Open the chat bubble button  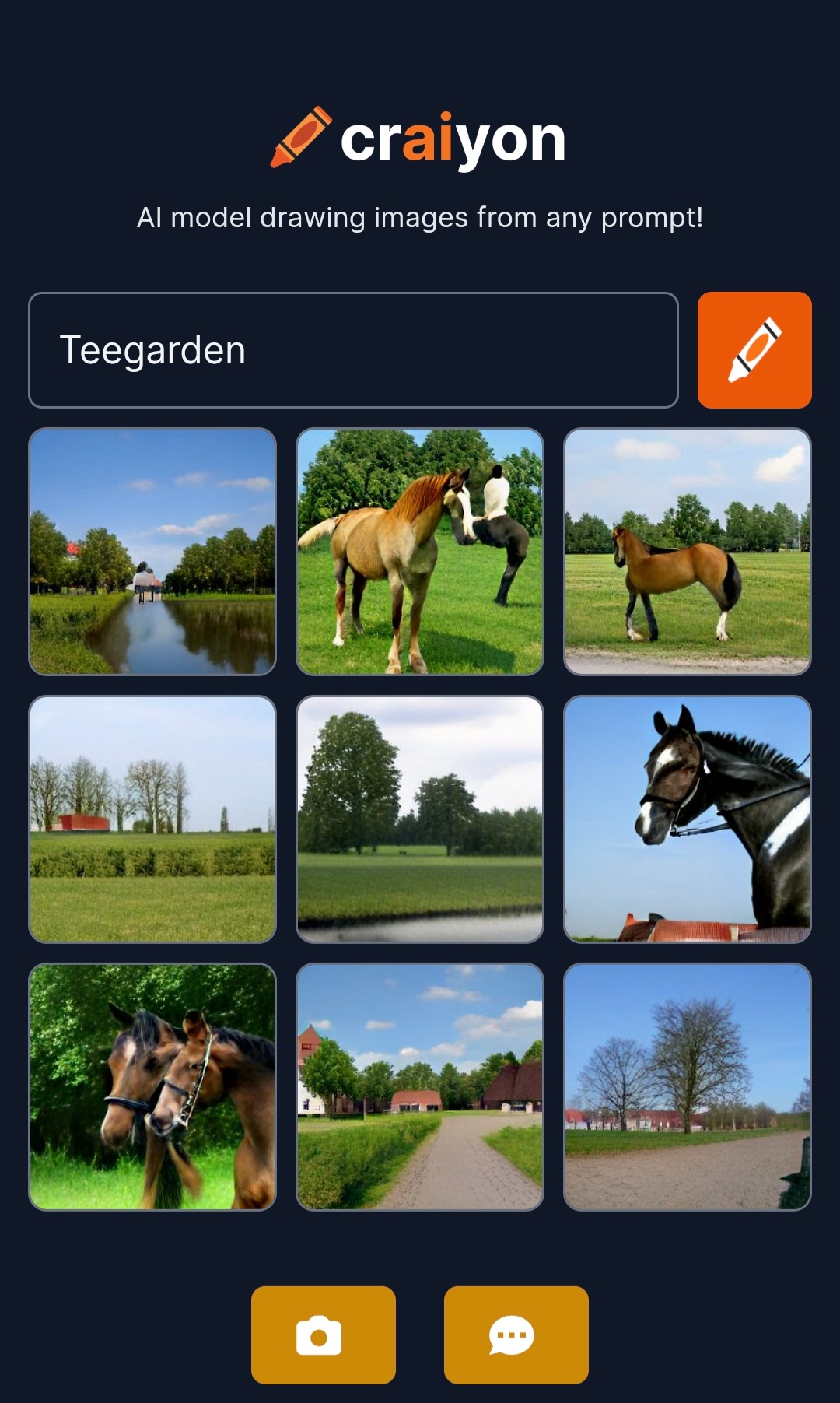(x=516, y=1335)
